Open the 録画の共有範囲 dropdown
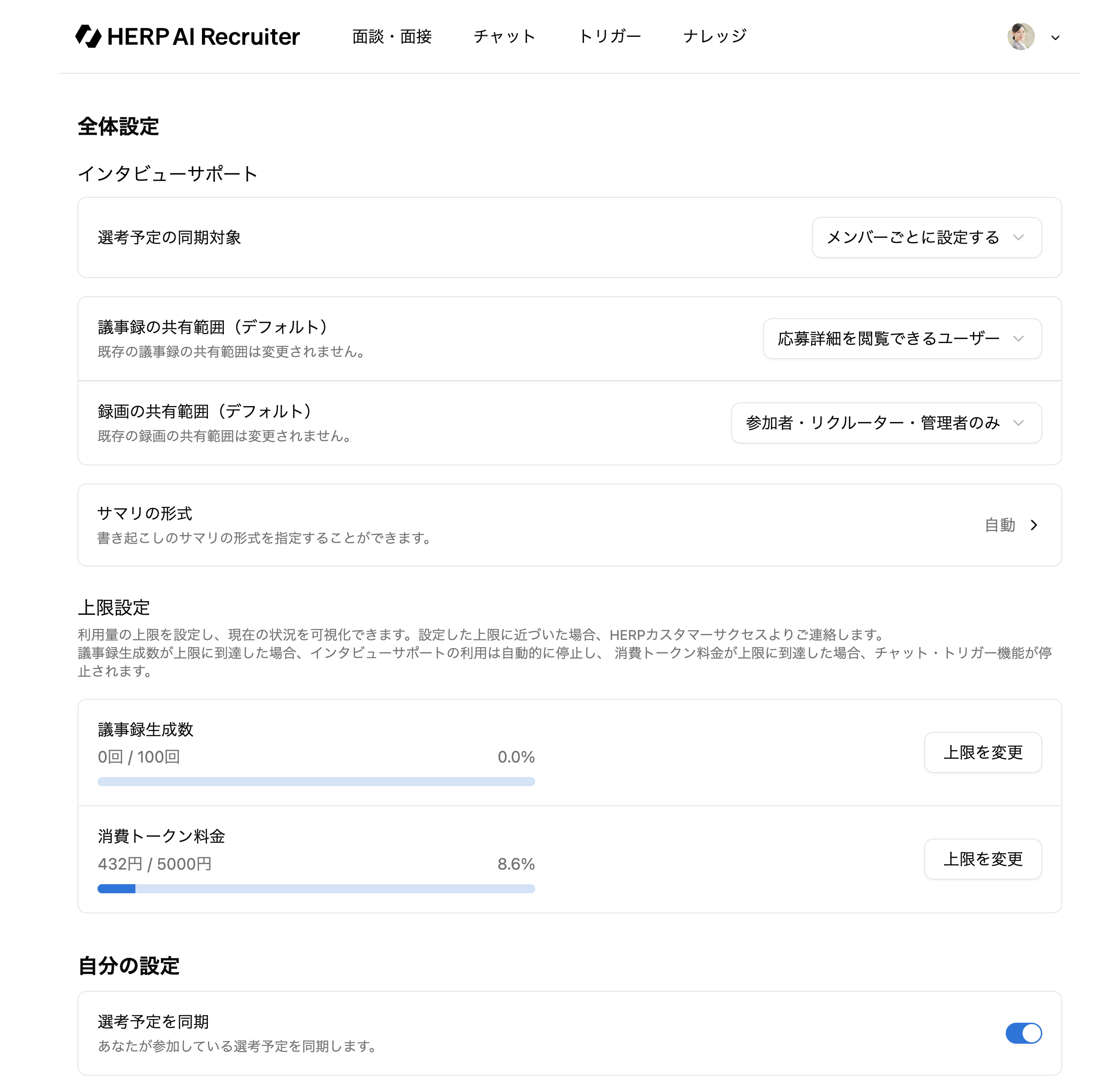1117x1092 pixels. [886, 423]
